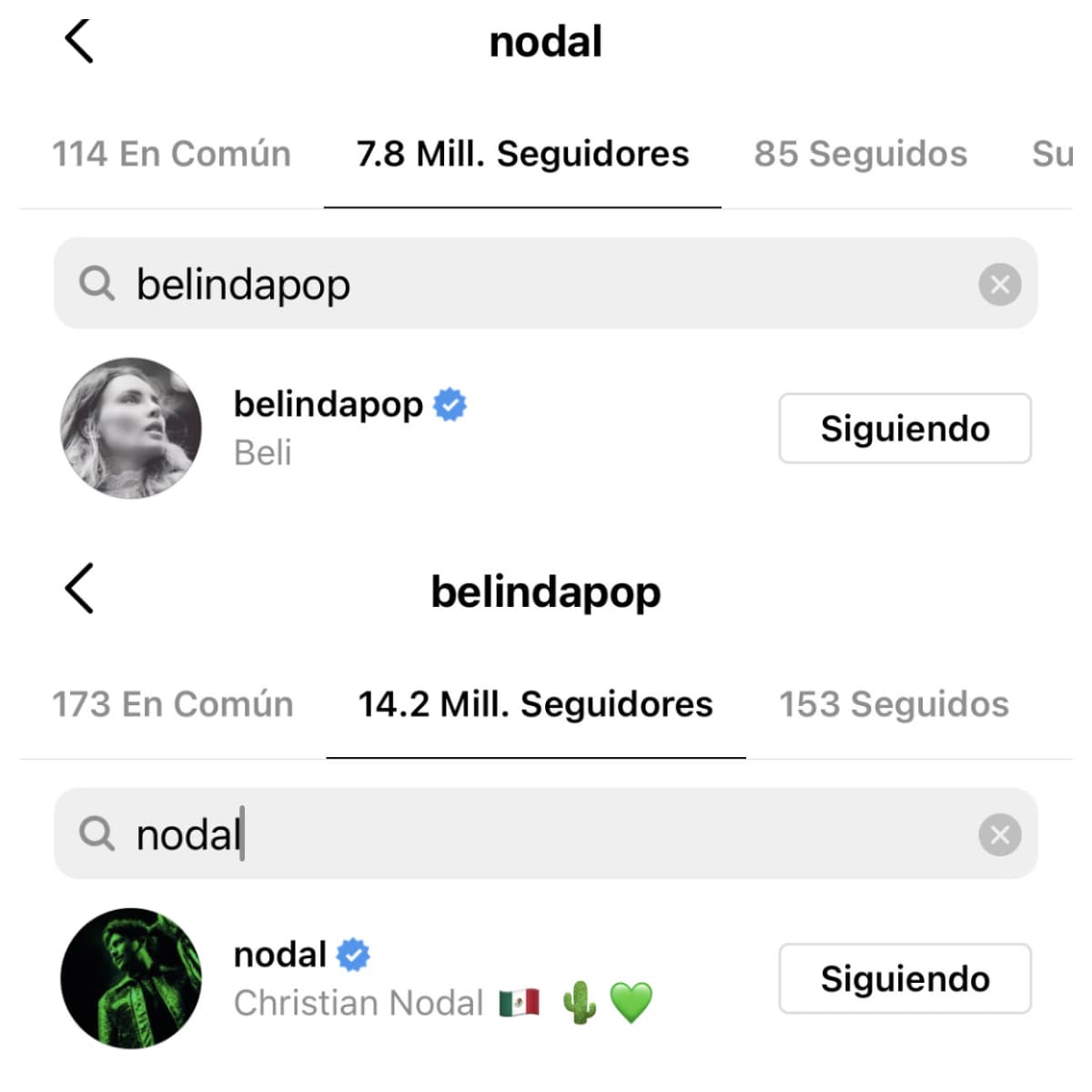Clear the nodal search text
The width and height of the screenshot is (1092, 1092).
pos(999,834)
